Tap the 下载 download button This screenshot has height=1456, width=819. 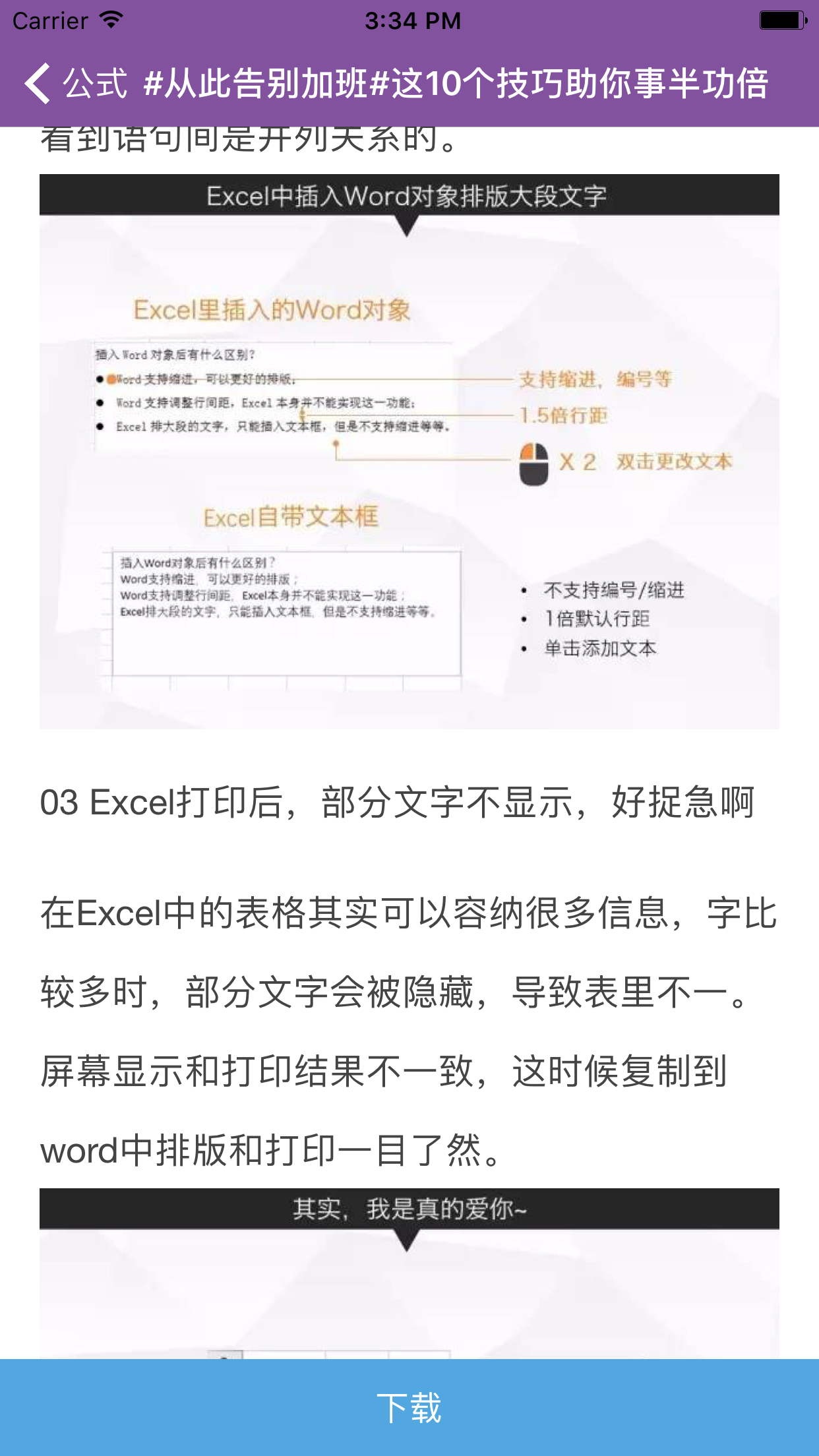click(x=409, y=1407)
